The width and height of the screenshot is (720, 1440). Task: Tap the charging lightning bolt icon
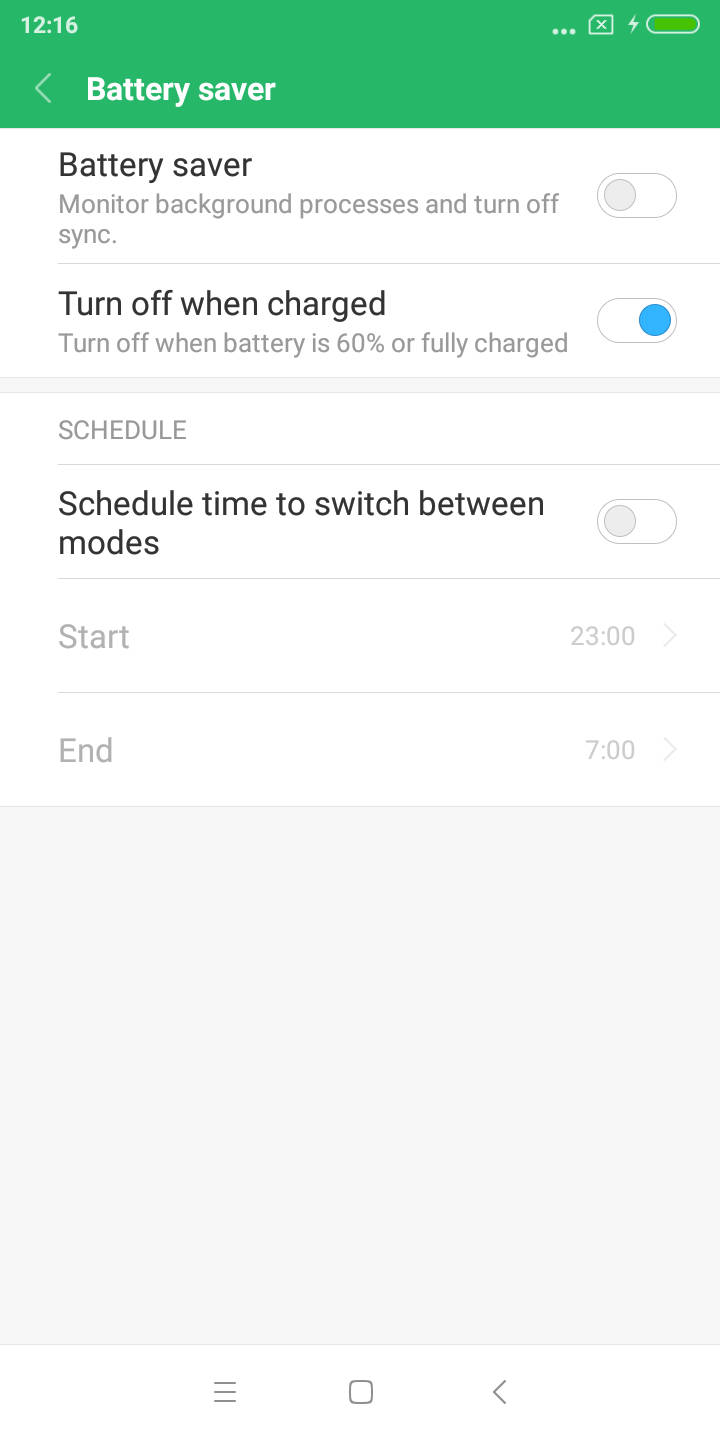pyautogui.click(x=632, y=24)
